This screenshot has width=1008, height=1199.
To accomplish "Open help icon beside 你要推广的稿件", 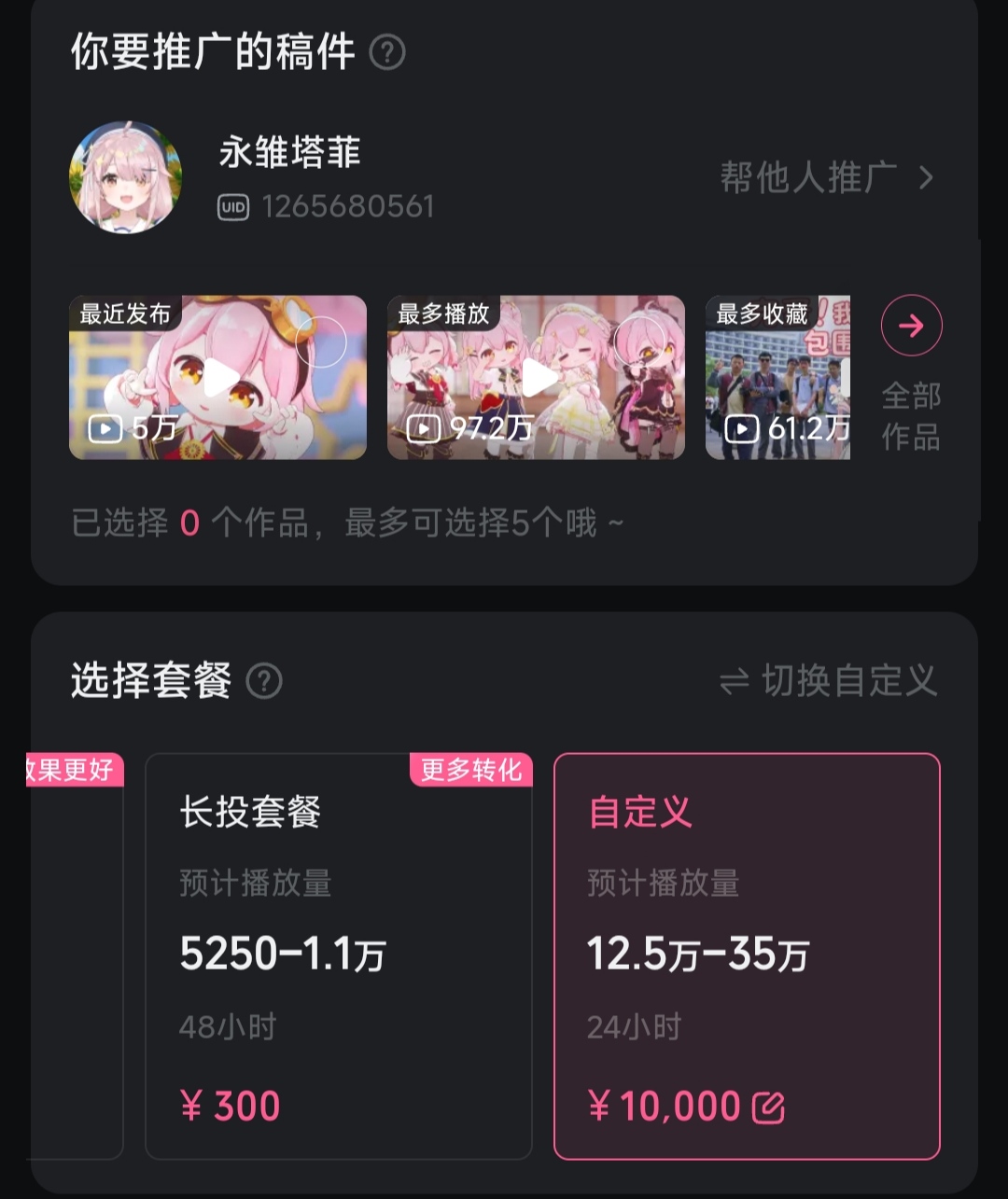I will pos(387,52).
